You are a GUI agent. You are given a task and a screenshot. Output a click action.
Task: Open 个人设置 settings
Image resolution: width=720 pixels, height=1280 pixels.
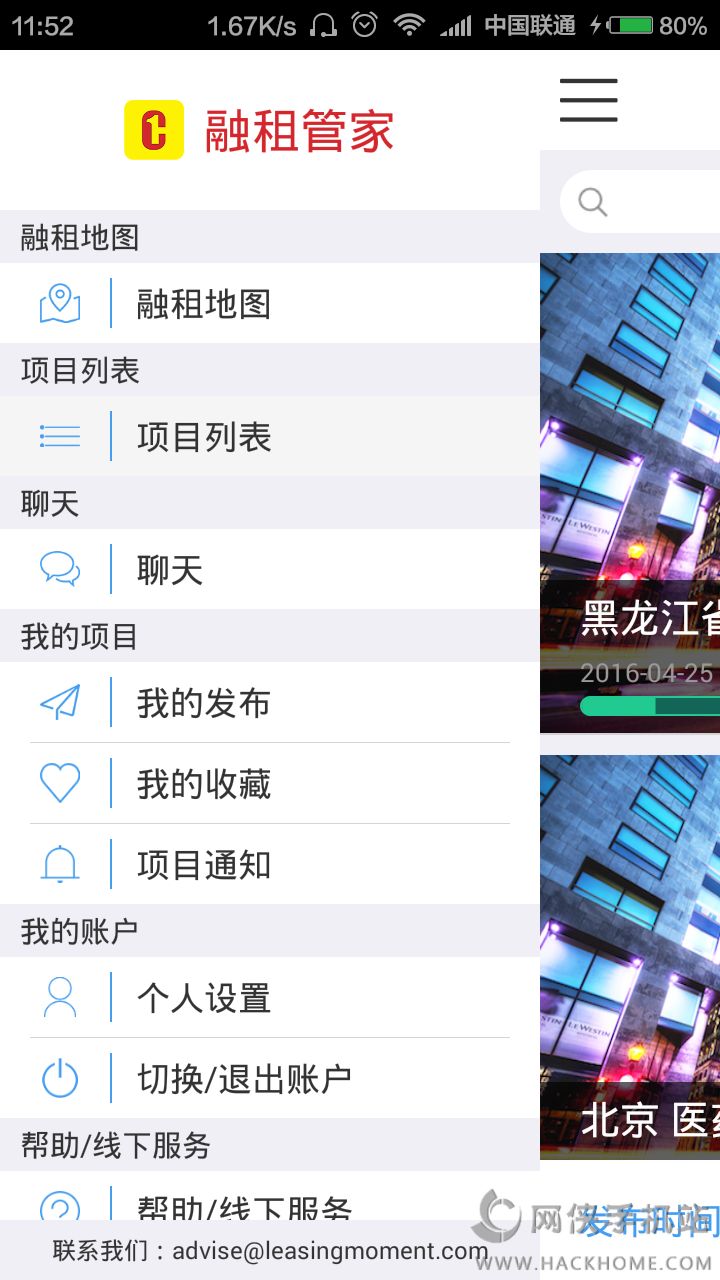pos(270,997)
